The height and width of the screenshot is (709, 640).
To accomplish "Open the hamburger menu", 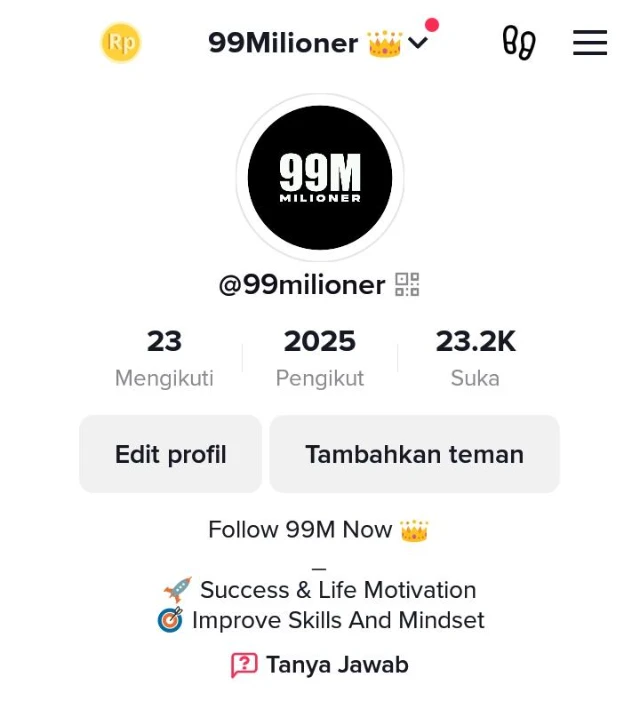I will click(590, 43).
